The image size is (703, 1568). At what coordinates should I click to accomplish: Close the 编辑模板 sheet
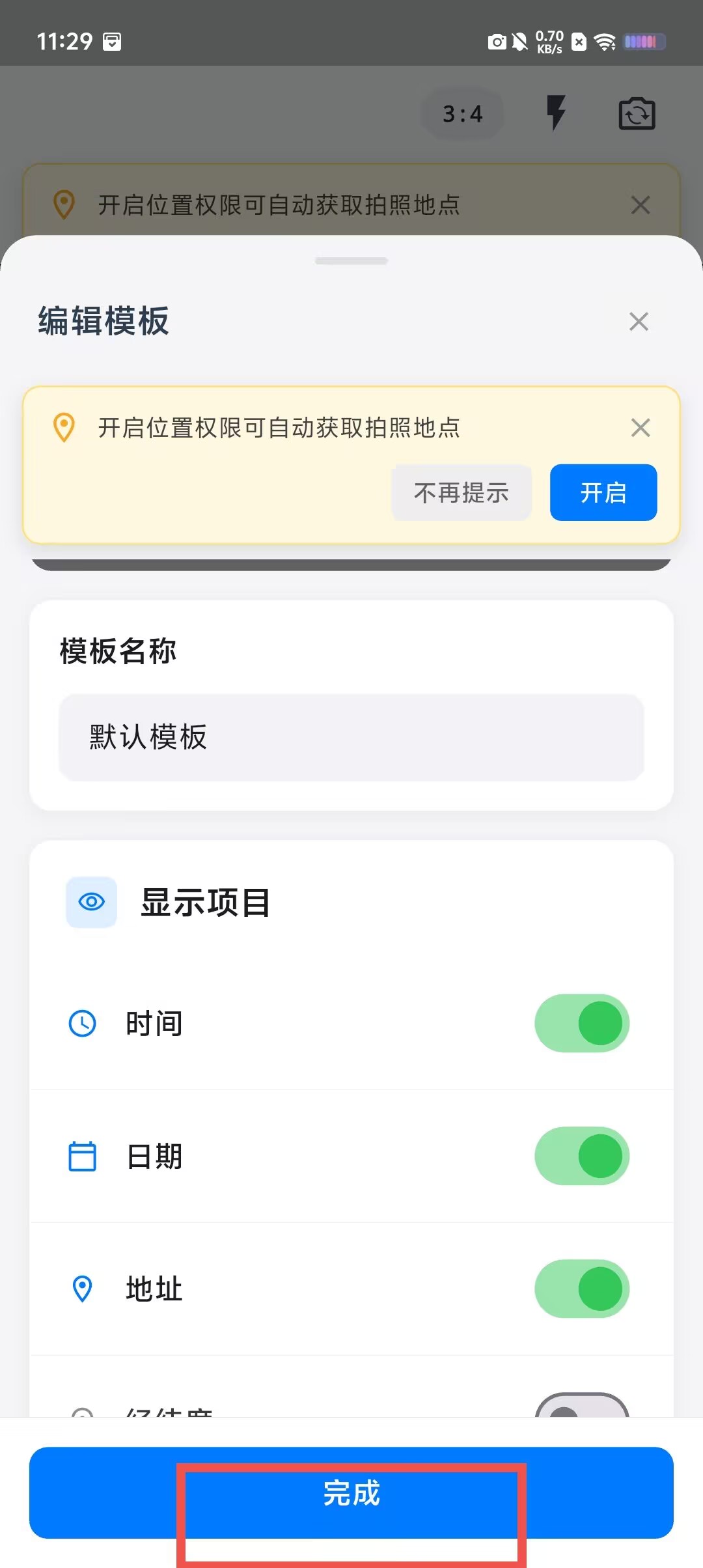[639, 321]
